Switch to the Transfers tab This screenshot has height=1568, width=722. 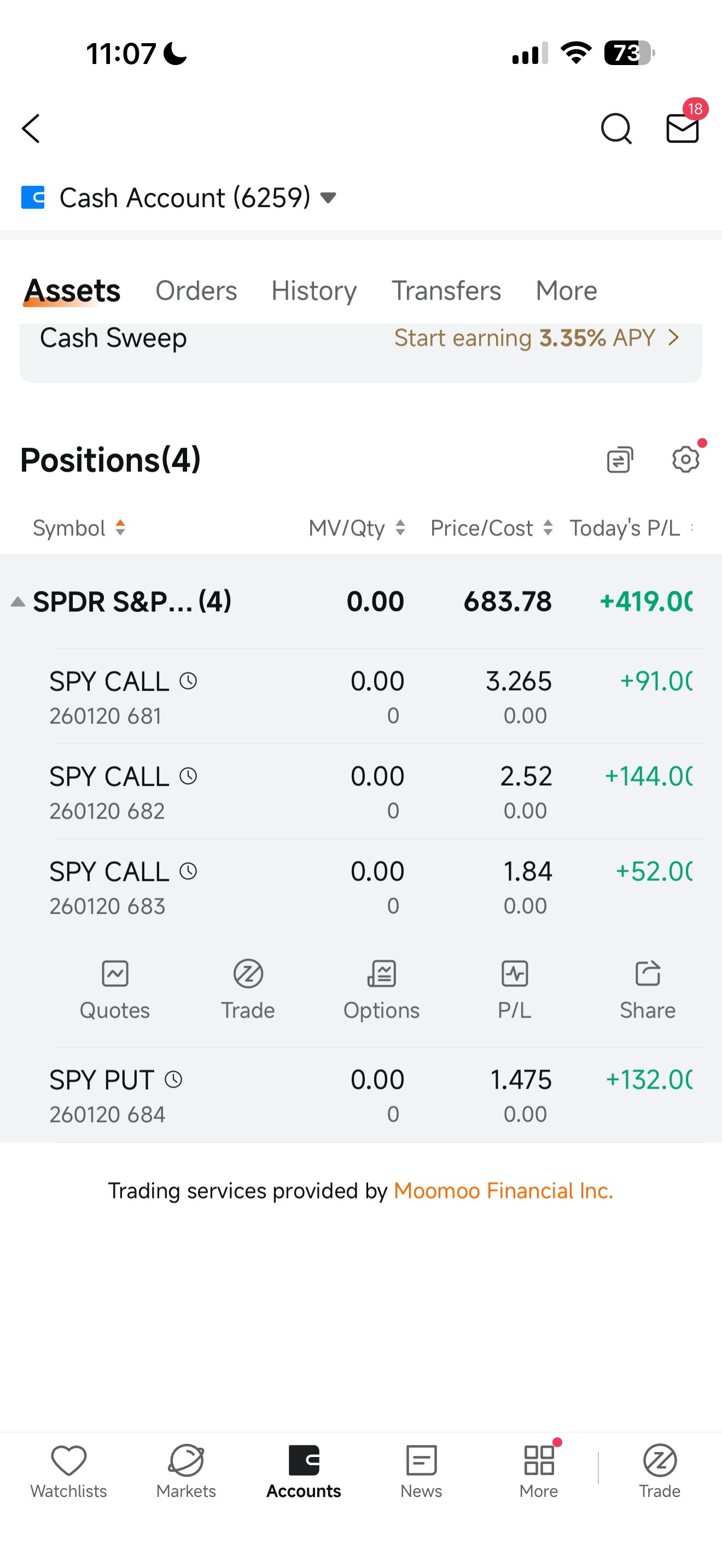(446, 290)
